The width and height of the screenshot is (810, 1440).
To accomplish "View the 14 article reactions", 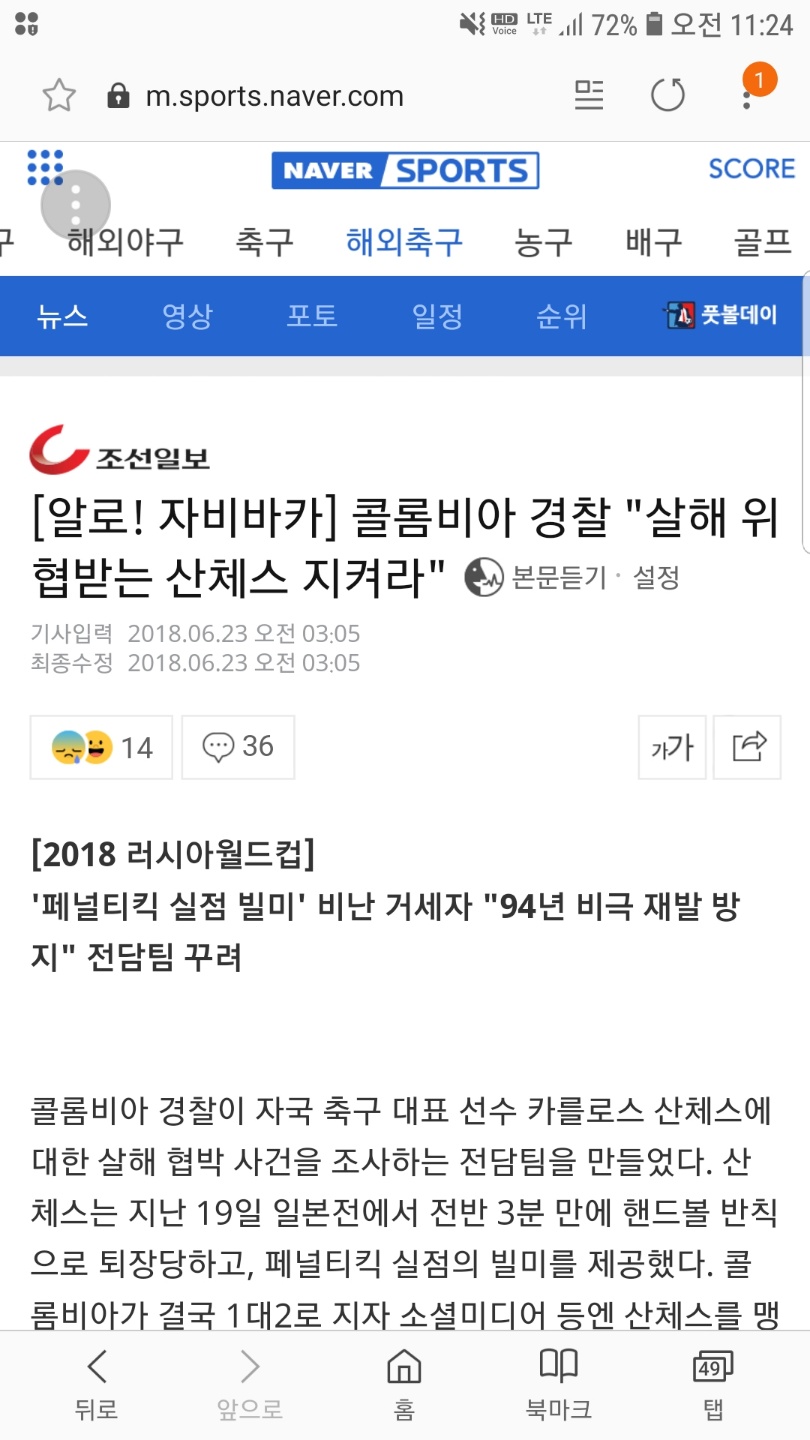I will coord(101,747).
